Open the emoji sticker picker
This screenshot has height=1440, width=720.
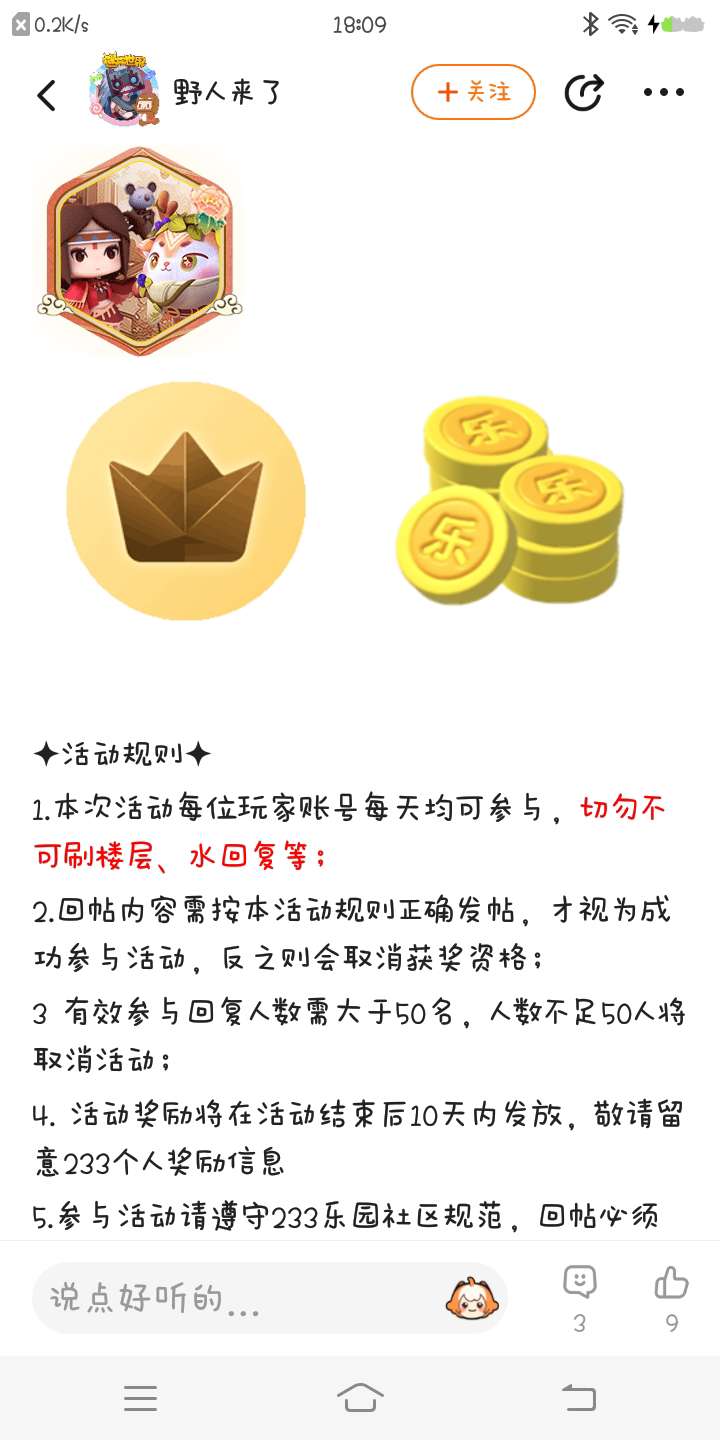coord(470,1298)
